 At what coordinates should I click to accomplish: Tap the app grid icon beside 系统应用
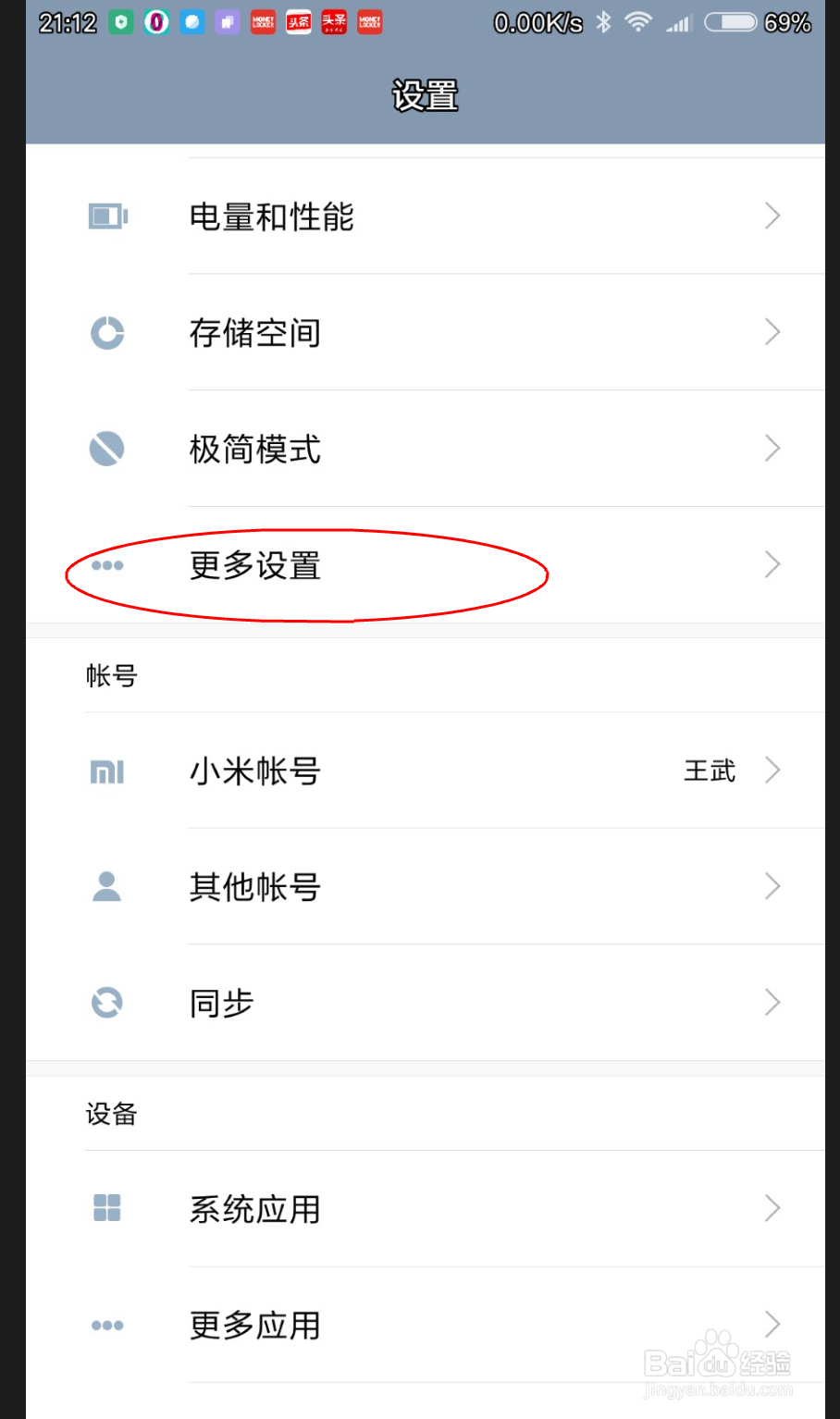(106, 1209)
